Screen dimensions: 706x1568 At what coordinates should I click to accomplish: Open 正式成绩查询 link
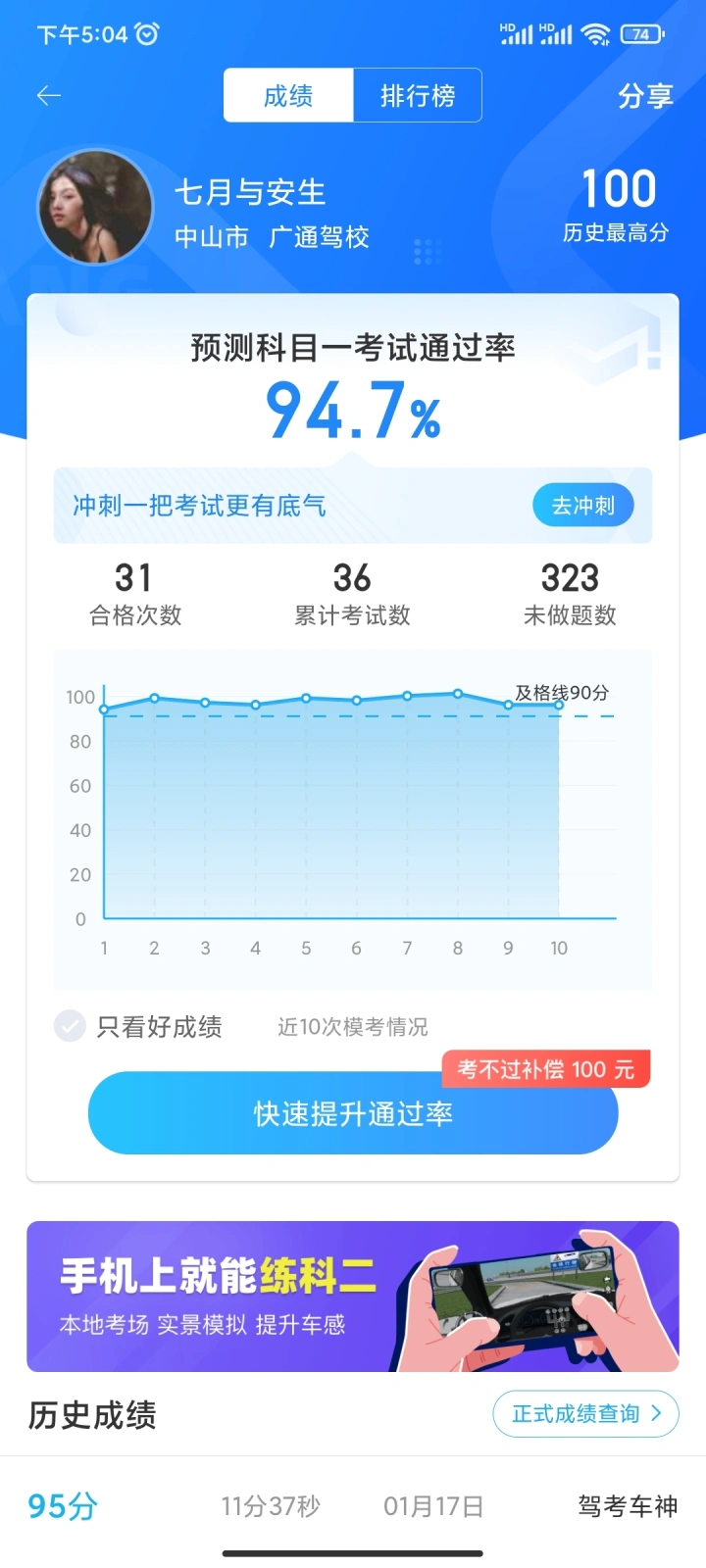click(585, 1413)
